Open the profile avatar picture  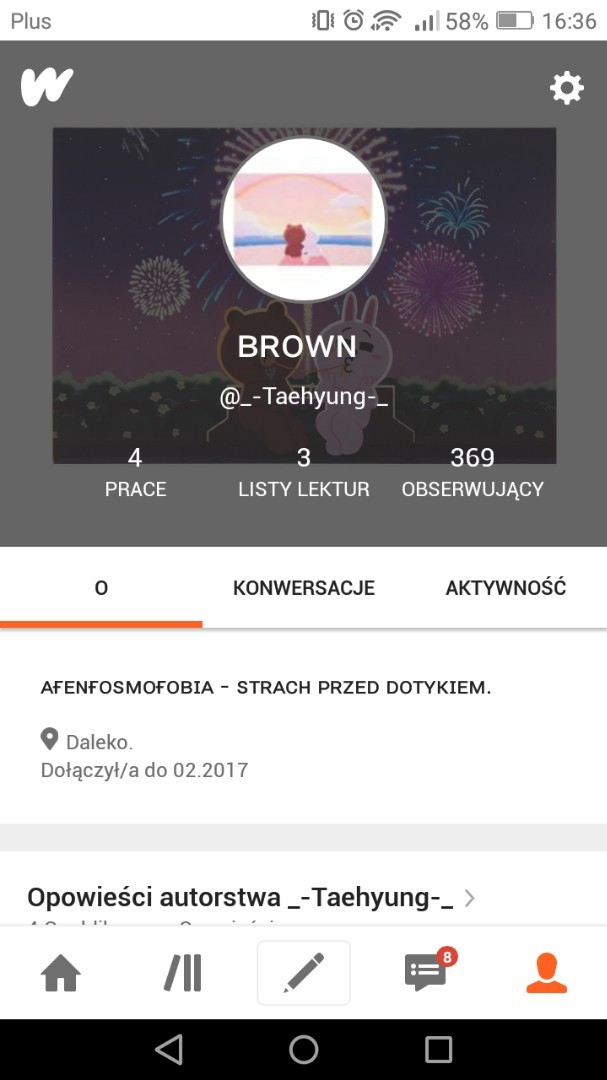click(x=303, y=220)
